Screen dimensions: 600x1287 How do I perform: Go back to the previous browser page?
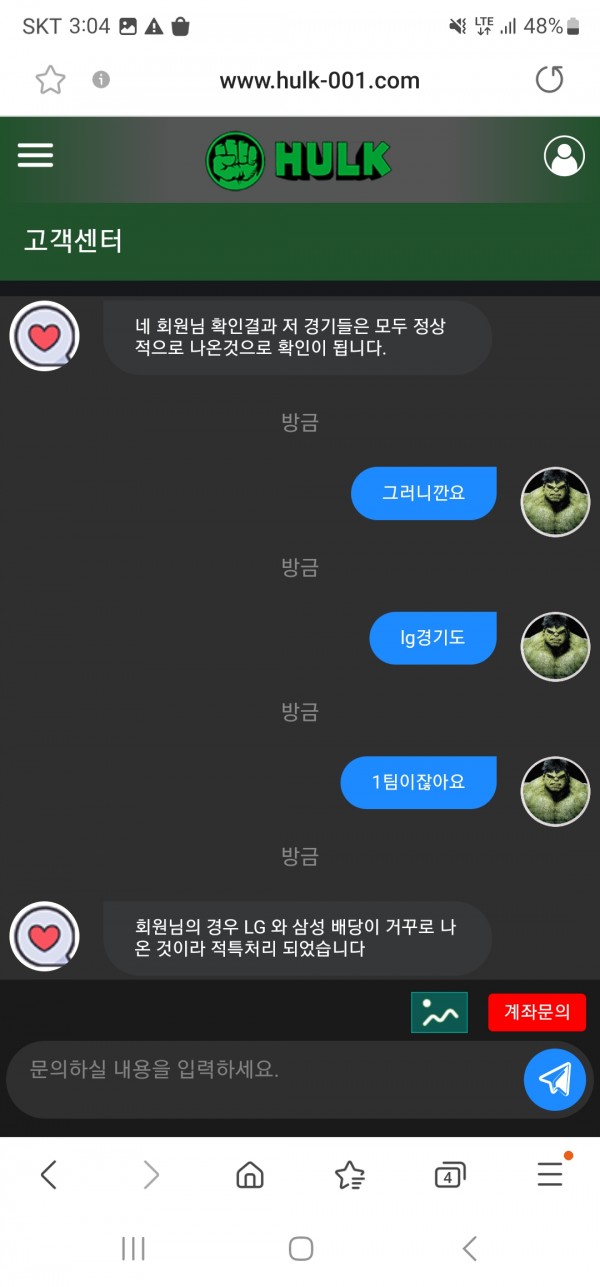coord(48,1175)
